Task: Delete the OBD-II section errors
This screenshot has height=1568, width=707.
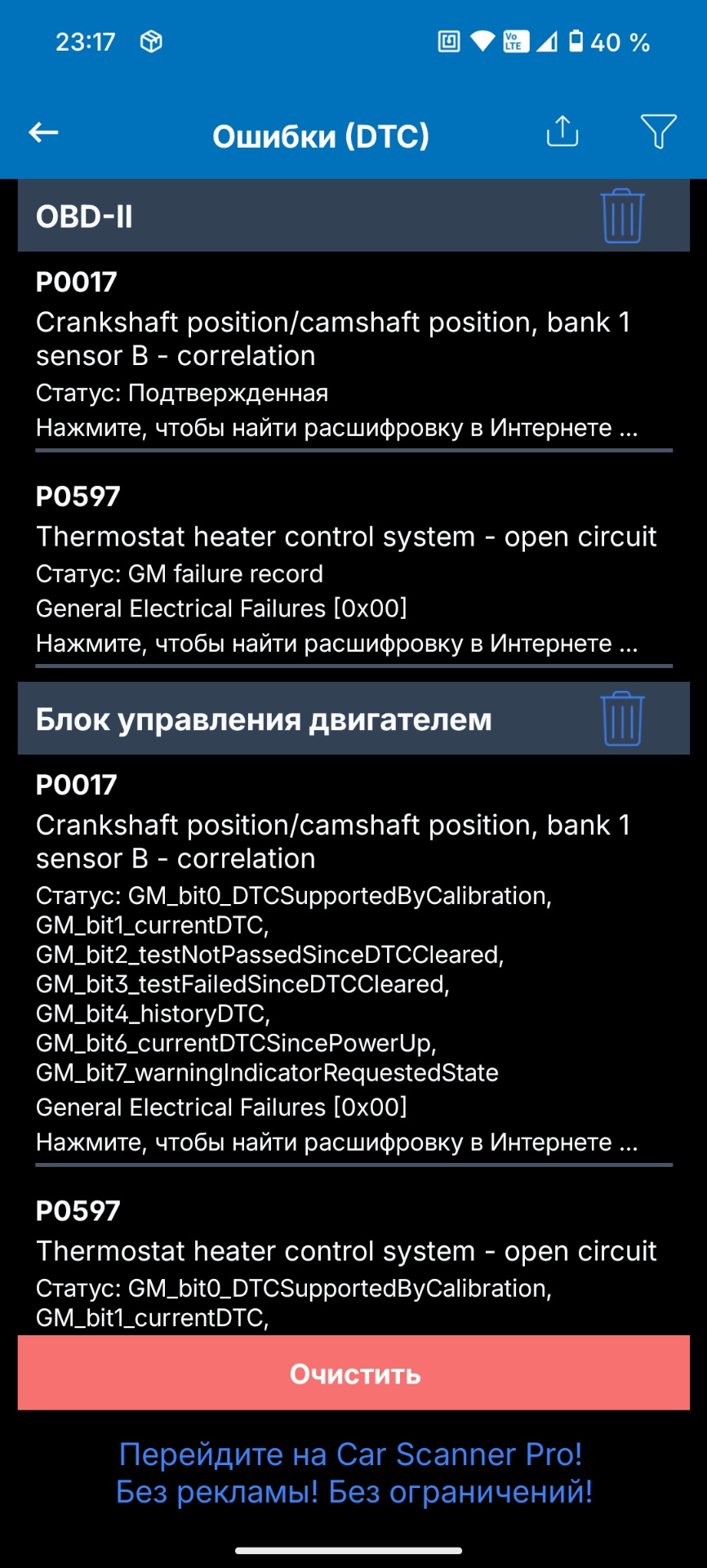Action: [622, 216]
